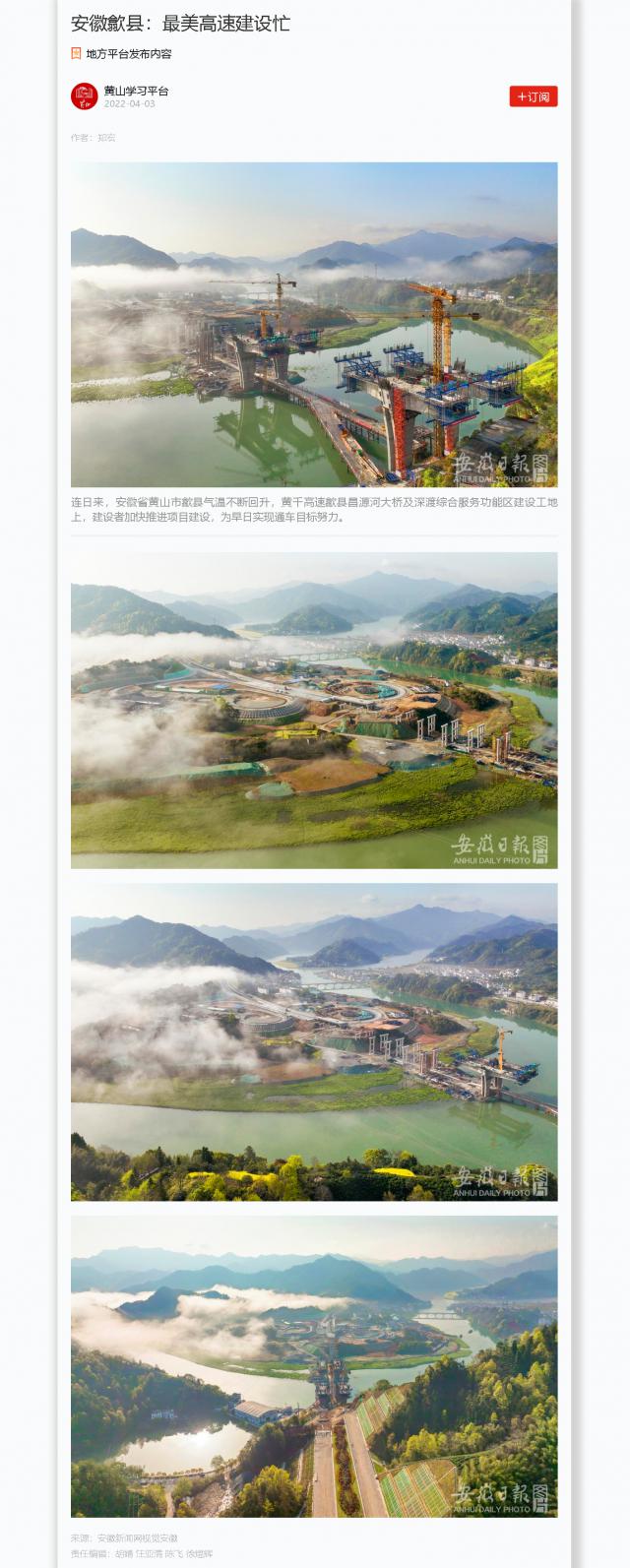
Task: Enlarge the highway and lake photo
Action: (314, 1365)
